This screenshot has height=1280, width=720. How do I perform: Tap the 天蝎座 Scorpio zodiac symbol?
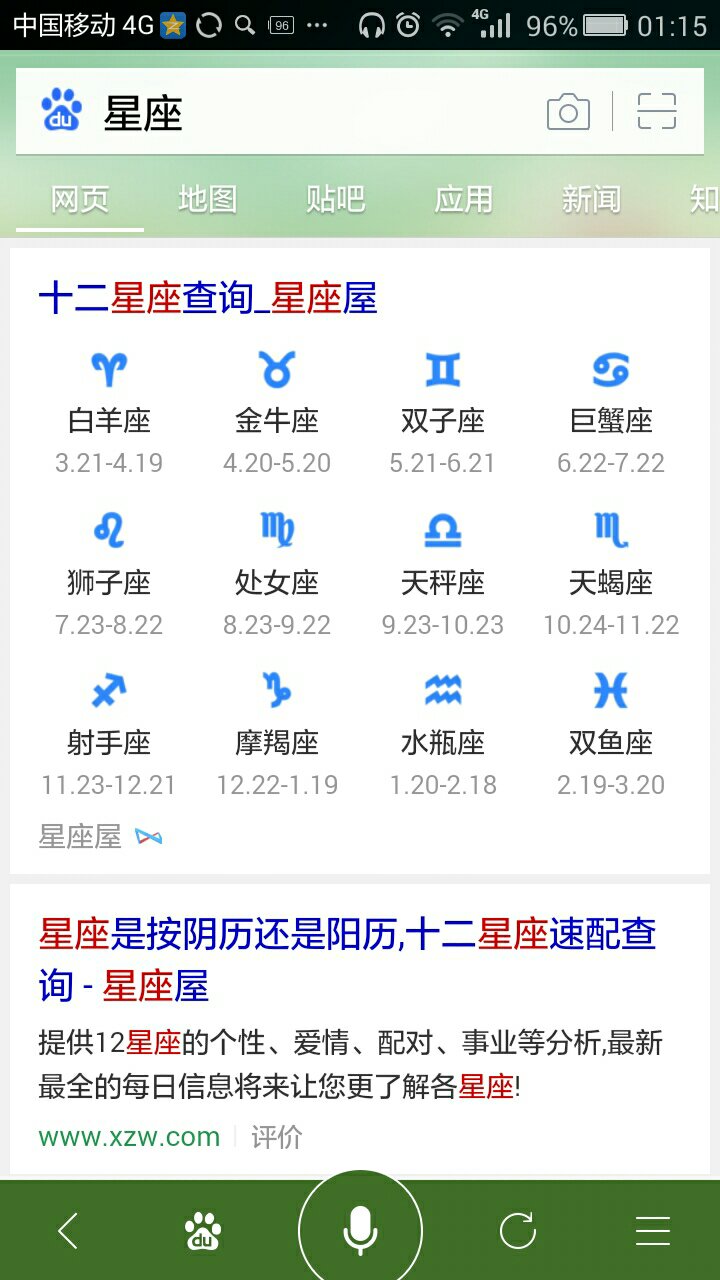pos(611,531)
